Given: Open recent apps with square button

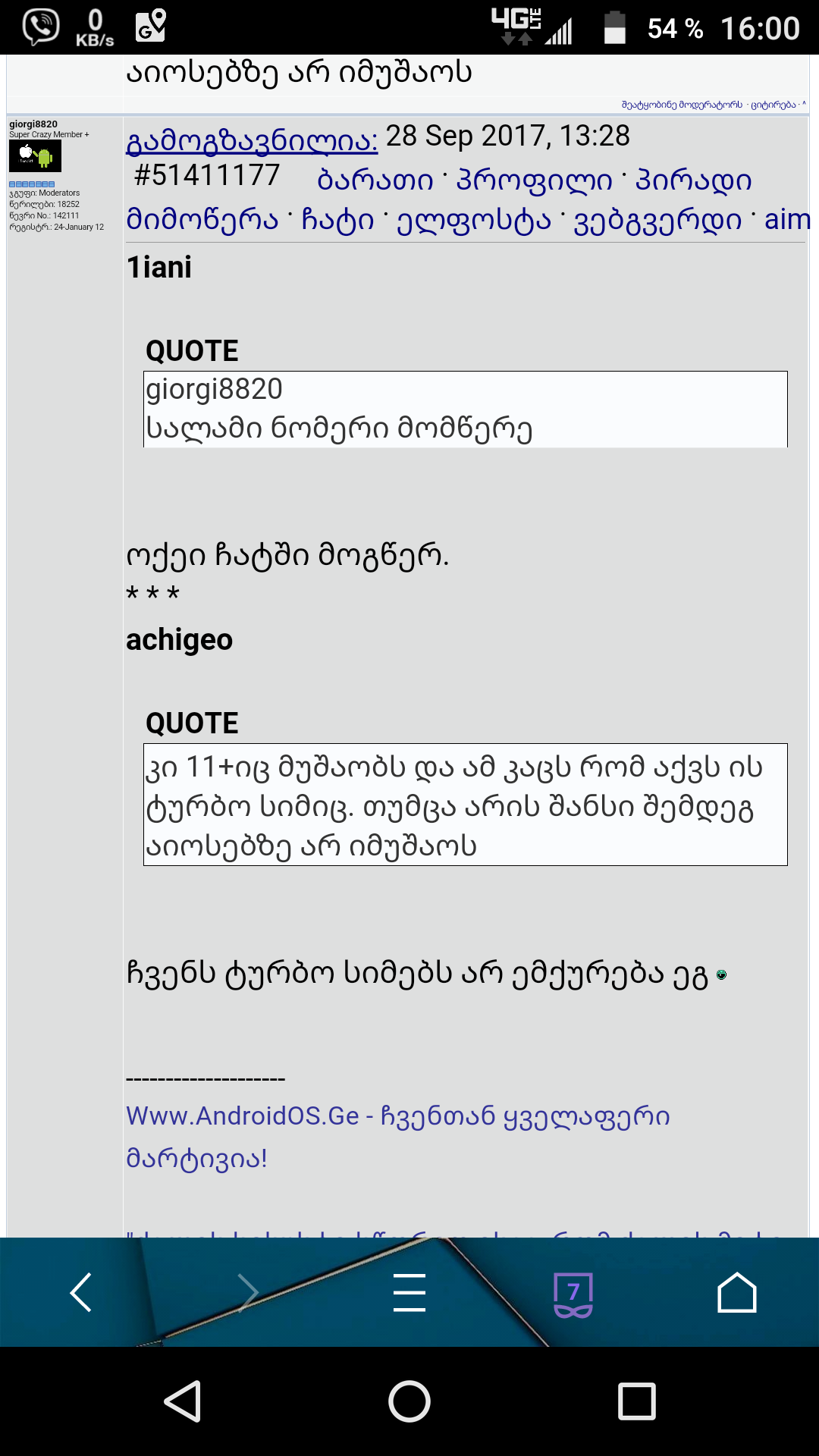Looking at the screenshot, I should pyautogui.click(x=636, y=1401).
